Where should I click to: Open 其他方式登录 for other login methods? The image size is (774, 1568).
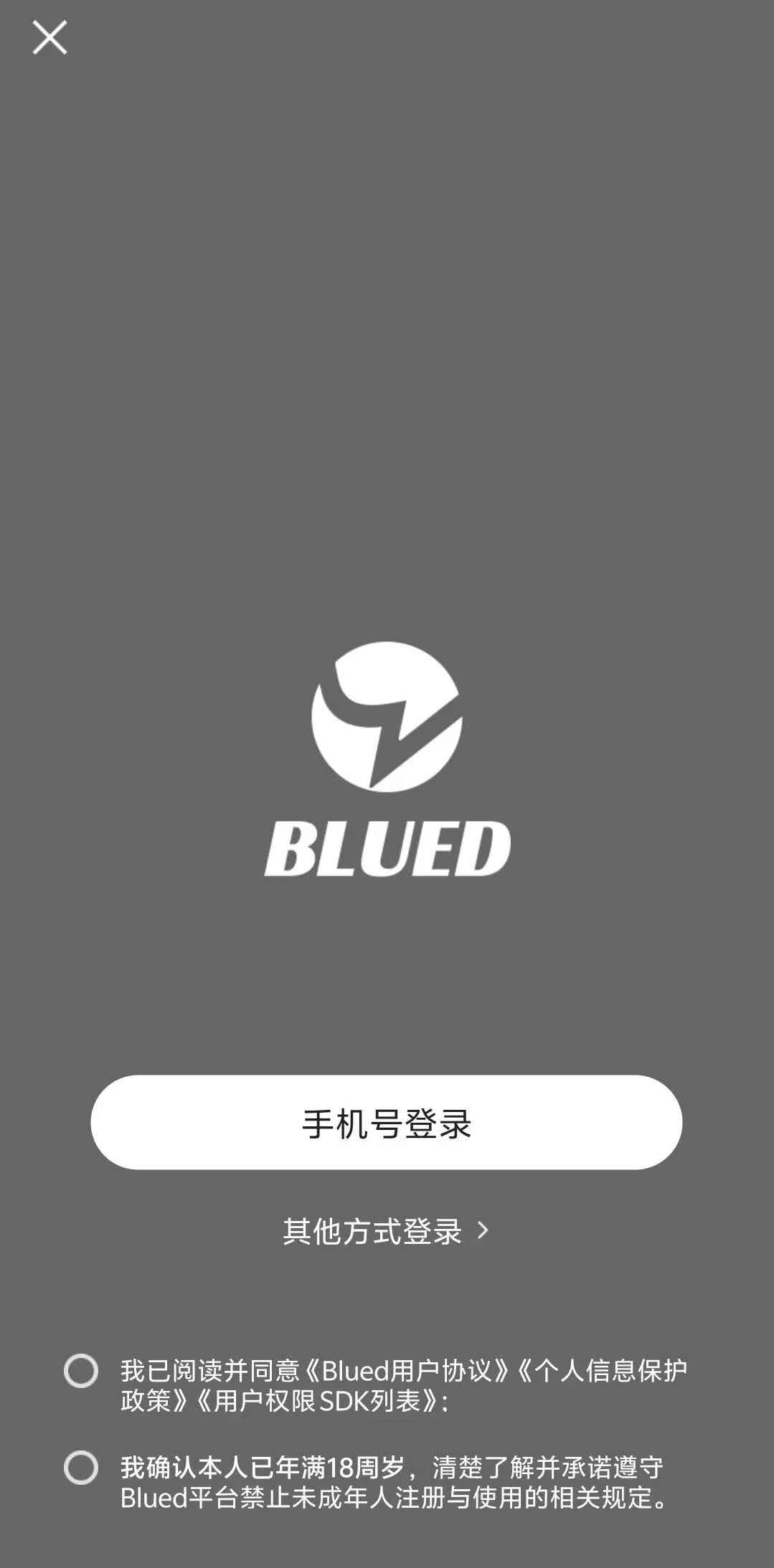click(x=386, y=1232)
